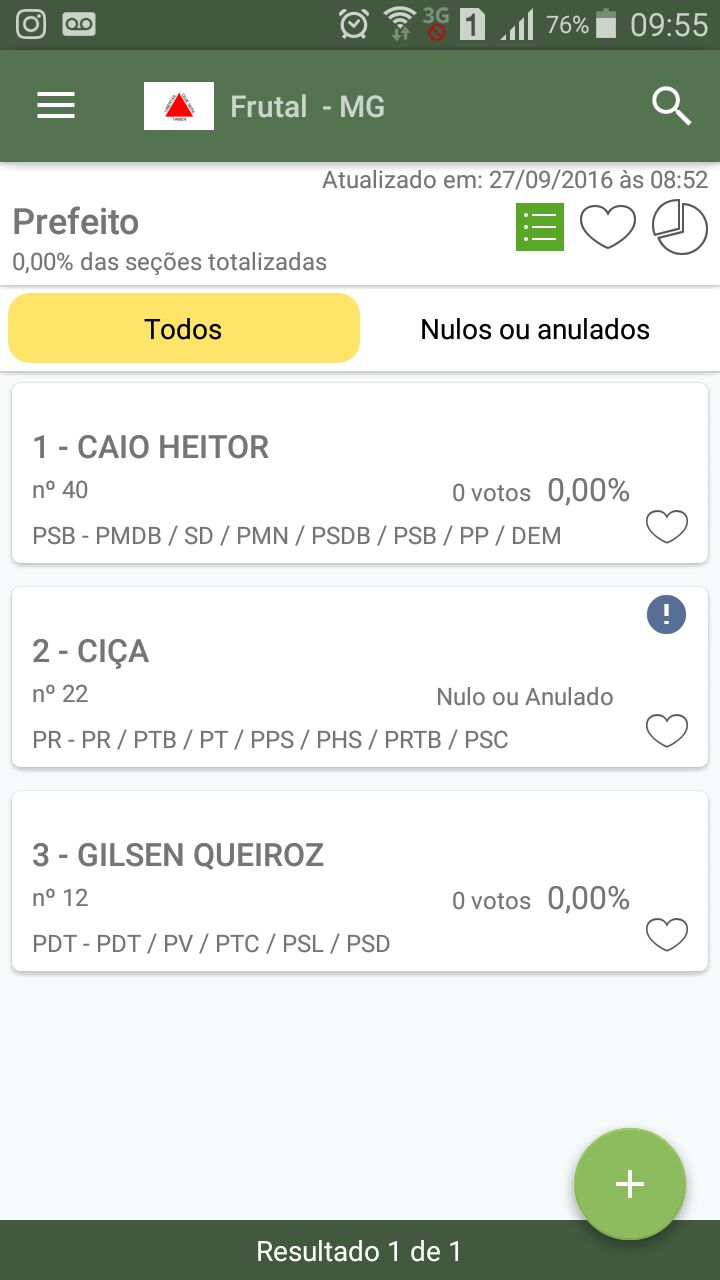
Task: Open Ciça's candidate card
Action: pos(360,677)
